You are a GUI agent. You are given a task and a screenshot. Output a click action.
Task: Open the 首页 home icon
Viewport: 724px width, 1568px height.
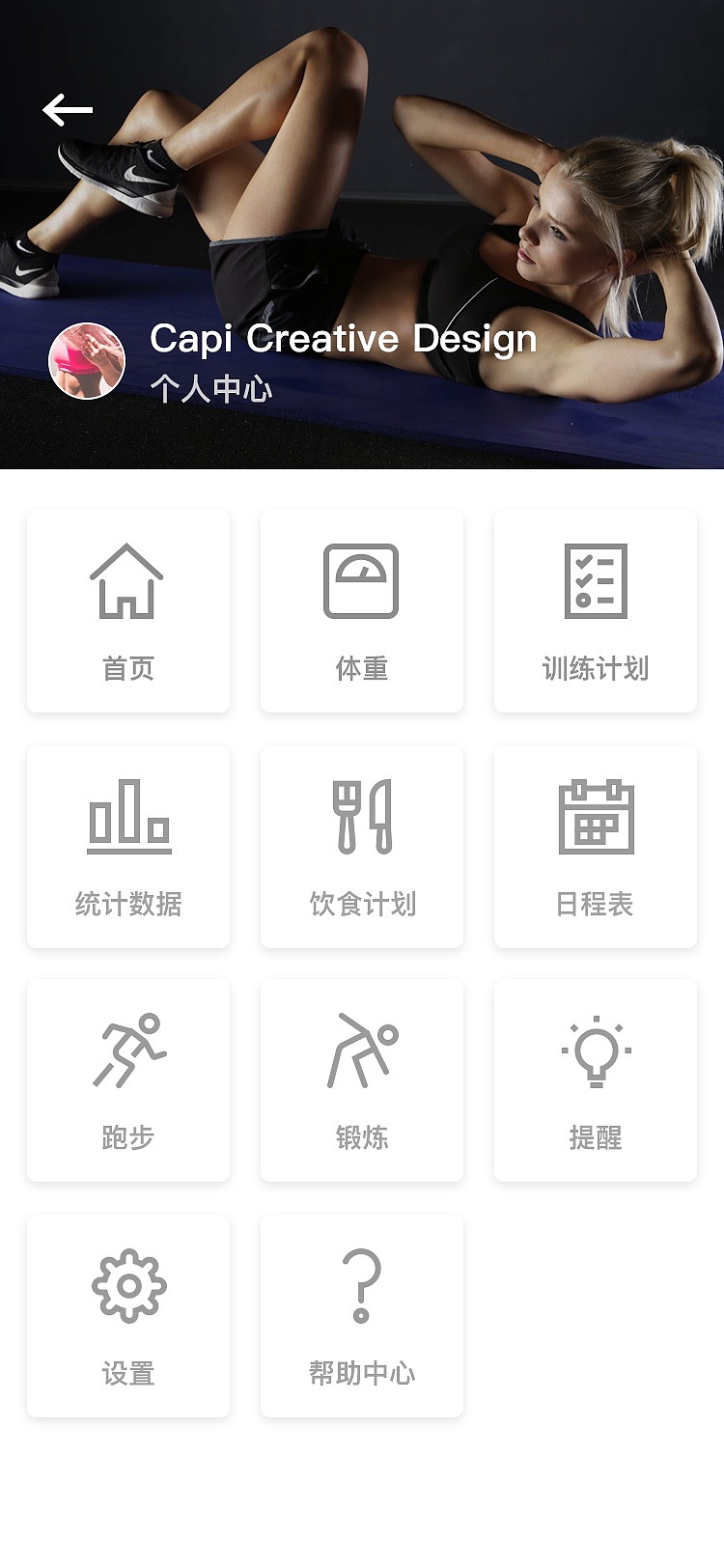click(128, 581)
